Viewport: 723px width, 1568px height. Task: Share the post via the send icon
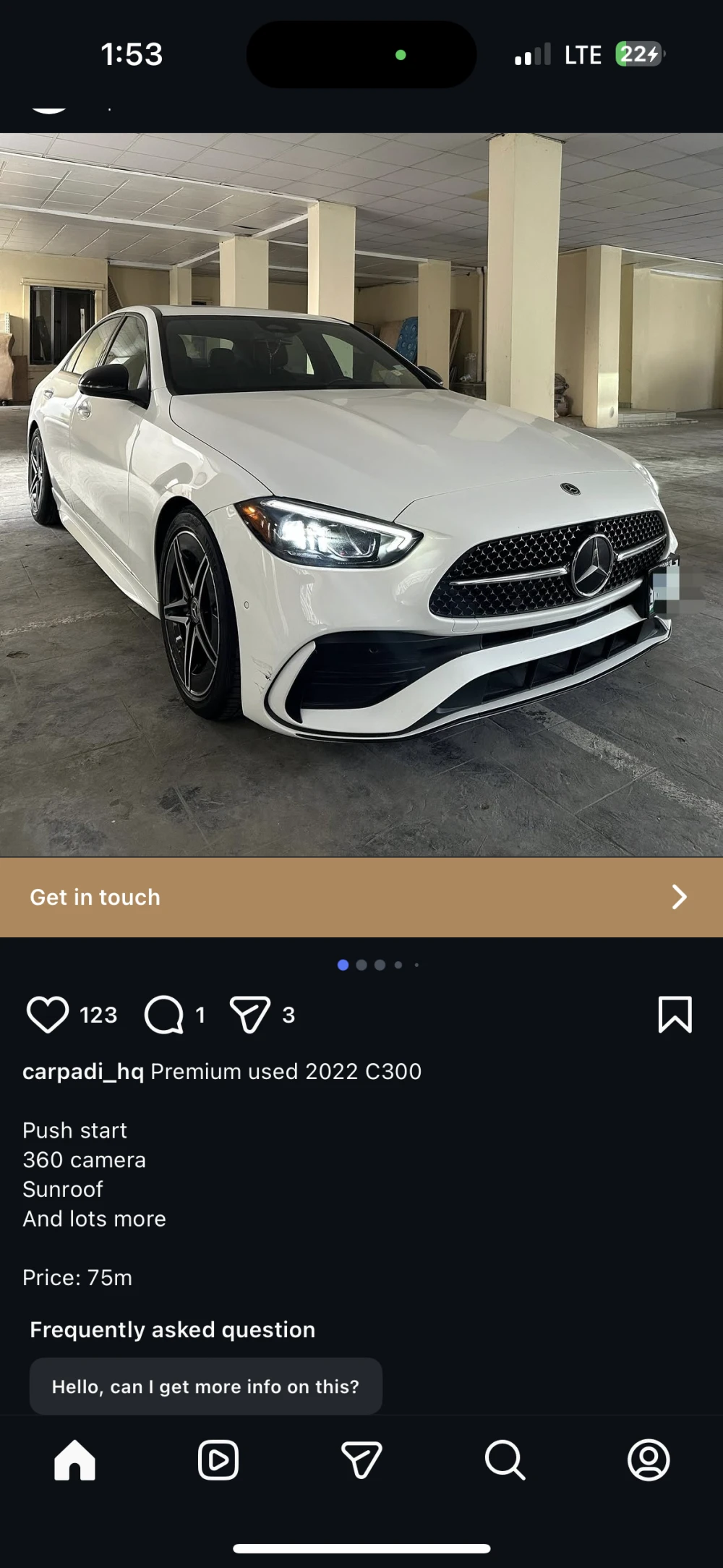click(x=250, y=1014)
